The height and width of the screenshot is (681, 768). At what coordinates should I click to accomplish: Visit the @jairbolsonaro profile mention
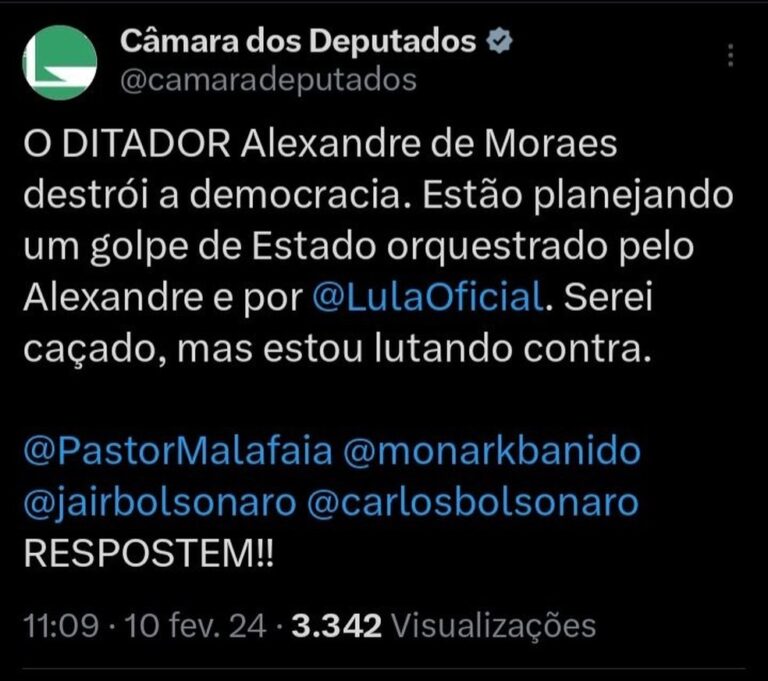pos(159,502)
